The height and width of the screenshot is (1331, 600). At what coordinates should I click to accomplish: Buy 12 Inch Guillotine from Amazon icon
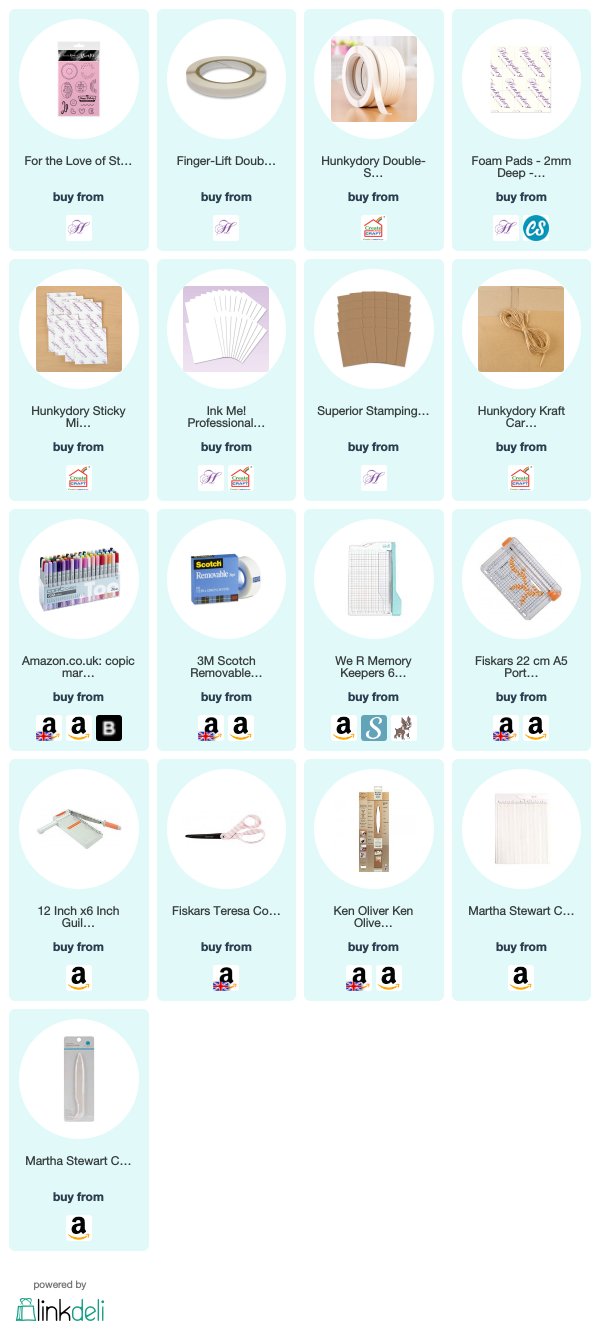pos(79,978)
